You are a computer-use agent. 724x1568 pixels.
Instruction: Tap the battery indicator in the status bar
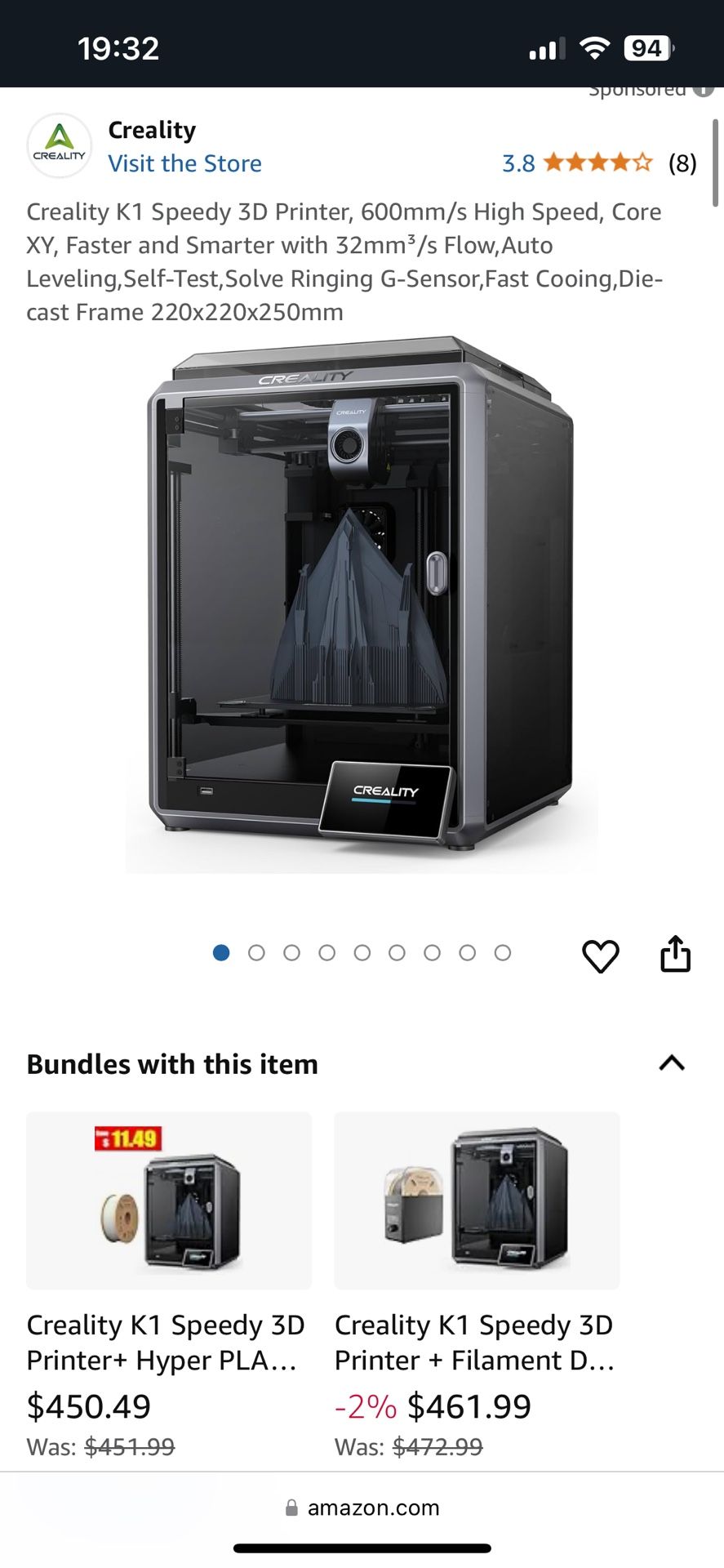pyautogui.click(x=646, y=48)
